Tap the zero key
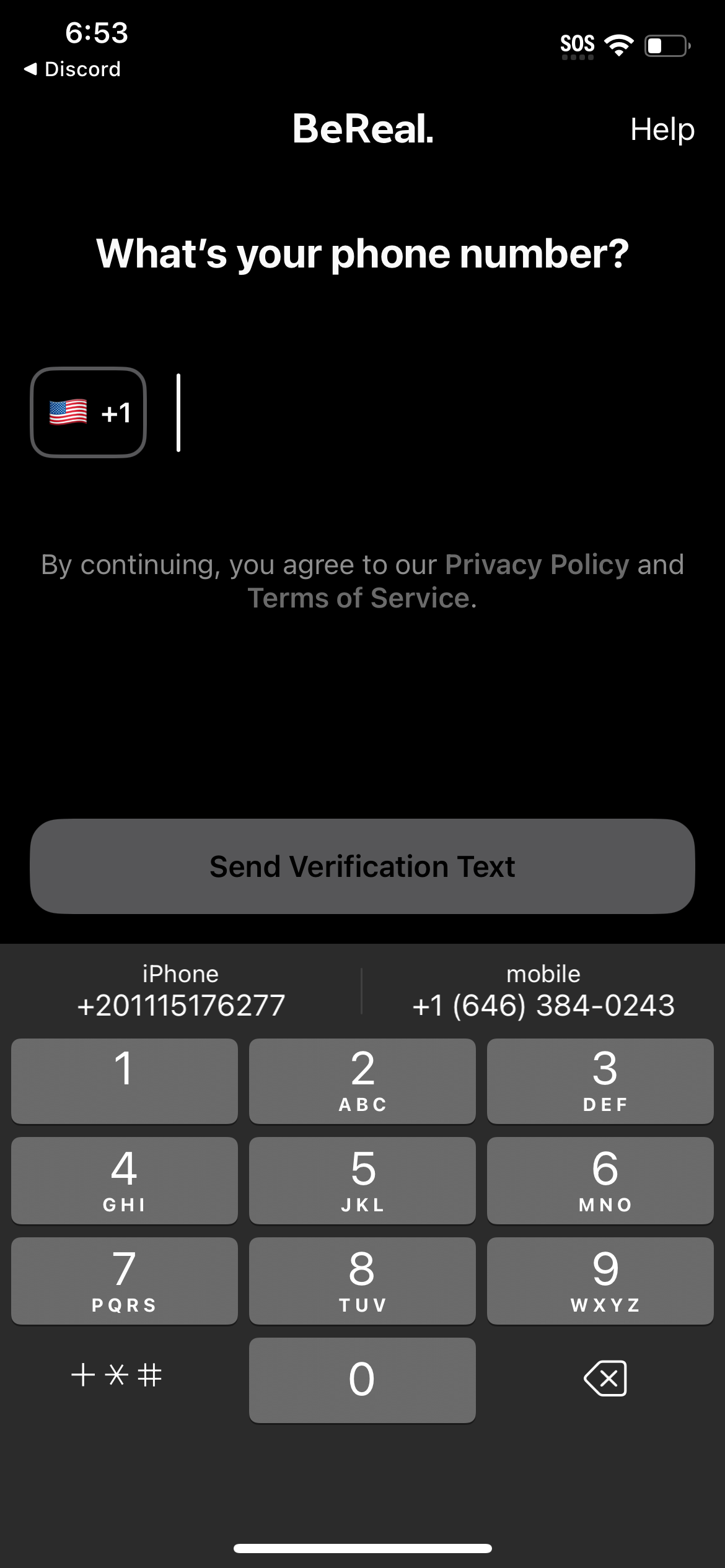This screenshot has width=725, height=1568. point(362,1379)
